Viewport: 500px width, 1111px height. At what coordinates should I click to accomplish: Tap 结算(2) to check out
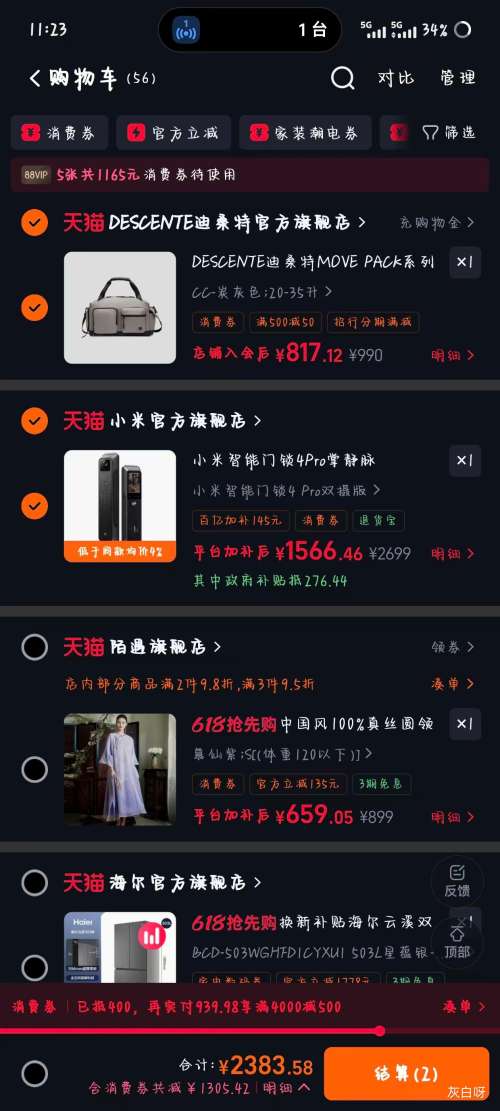pyautogui.click(x=407, y=1073)
